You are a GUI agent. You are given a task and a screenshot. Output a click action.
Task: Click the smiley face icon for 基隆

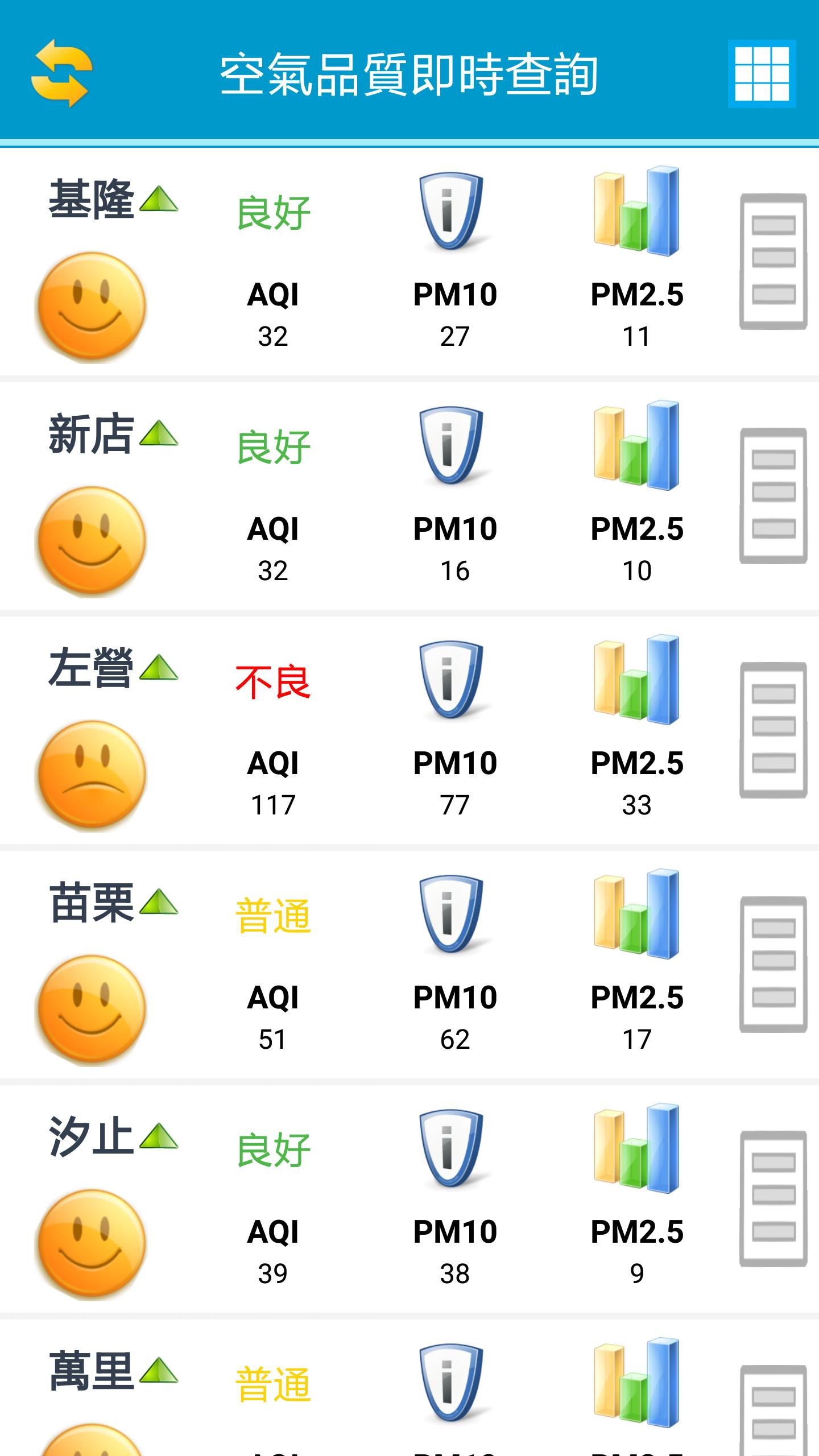93,304
